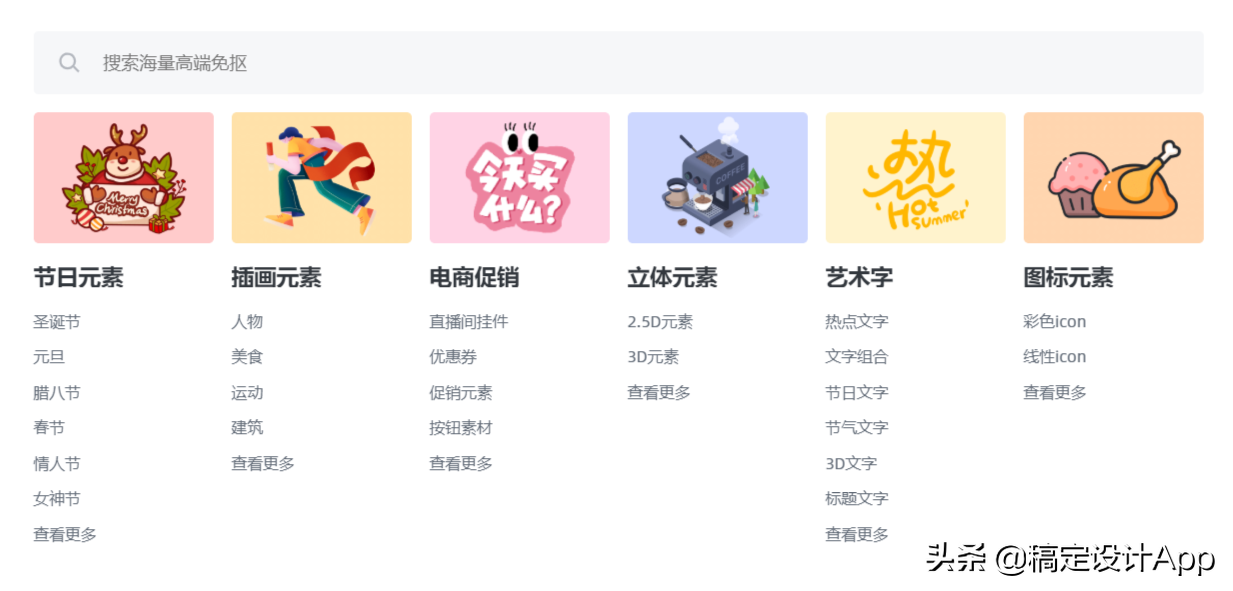Screen dimensions: 1233x591
Task: Open the 图标元素 food icons thumbnail
Action: [1113, 177]
